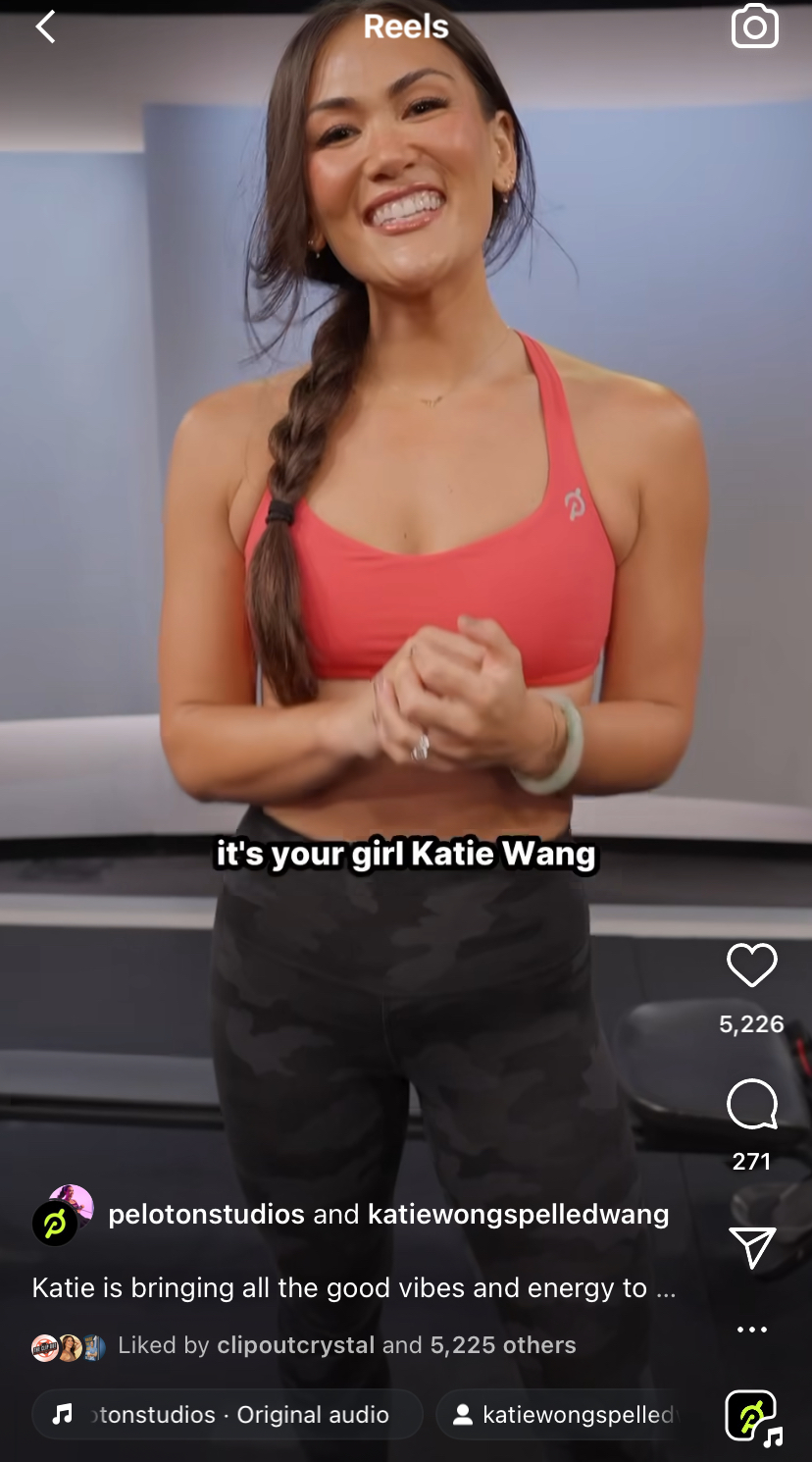Viewport: 812px width, 1462px height.
Task: Like the reel by tapping the heart
Action: (751, 966)
